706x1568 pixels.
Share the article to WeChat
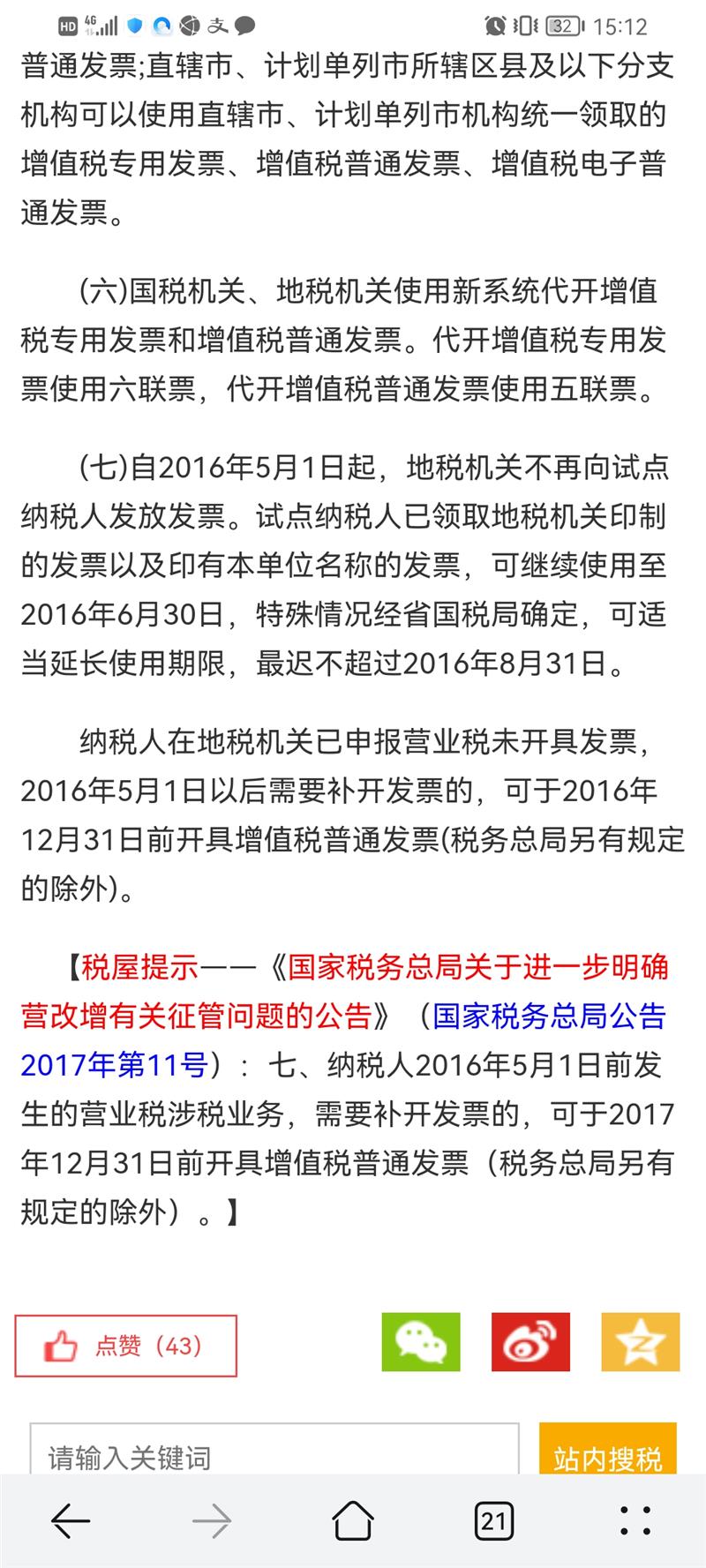point(421,1342)
